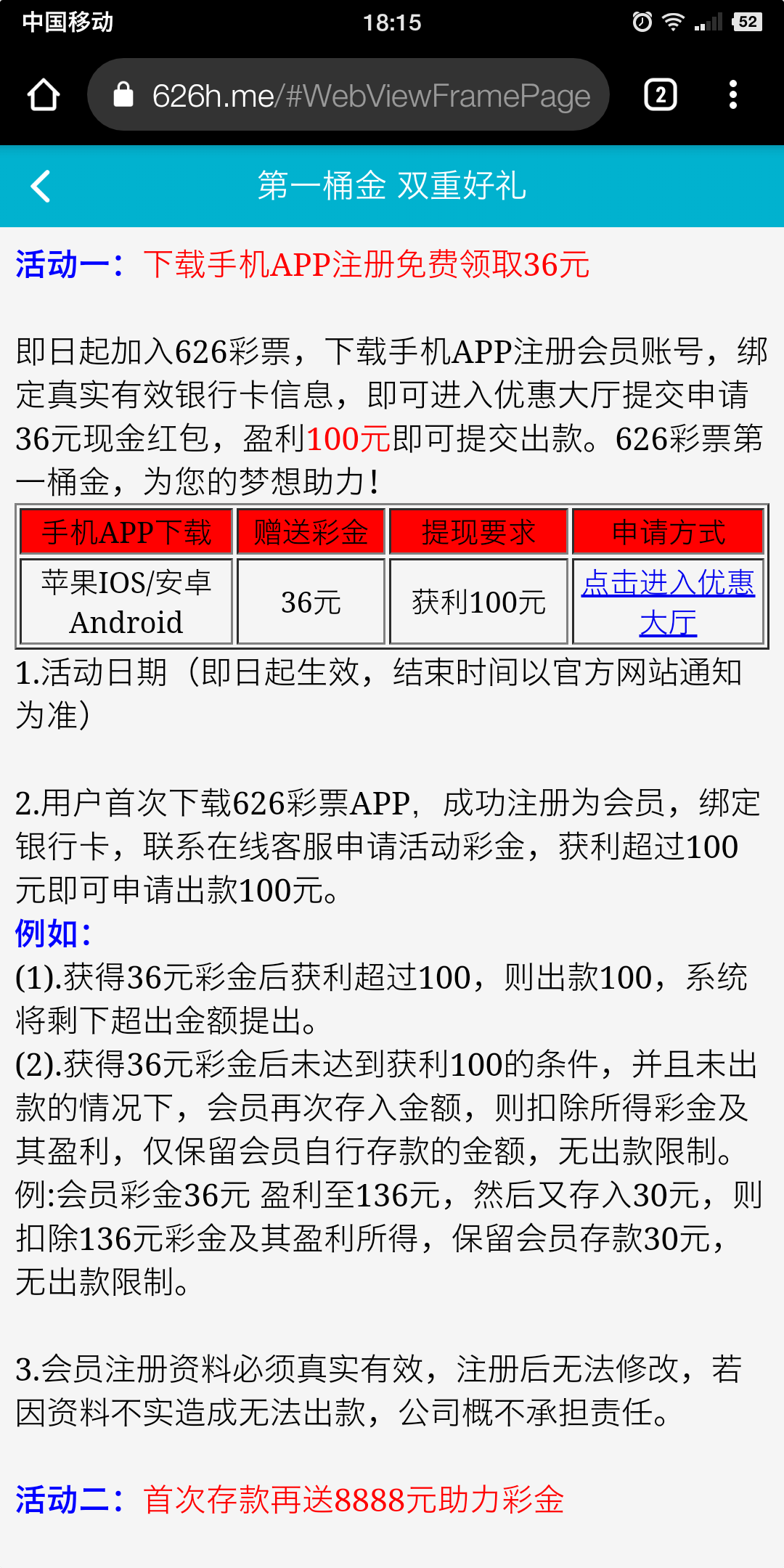Open the tab switcher showing 2 tabs
784x1568 pixels.
660,95
